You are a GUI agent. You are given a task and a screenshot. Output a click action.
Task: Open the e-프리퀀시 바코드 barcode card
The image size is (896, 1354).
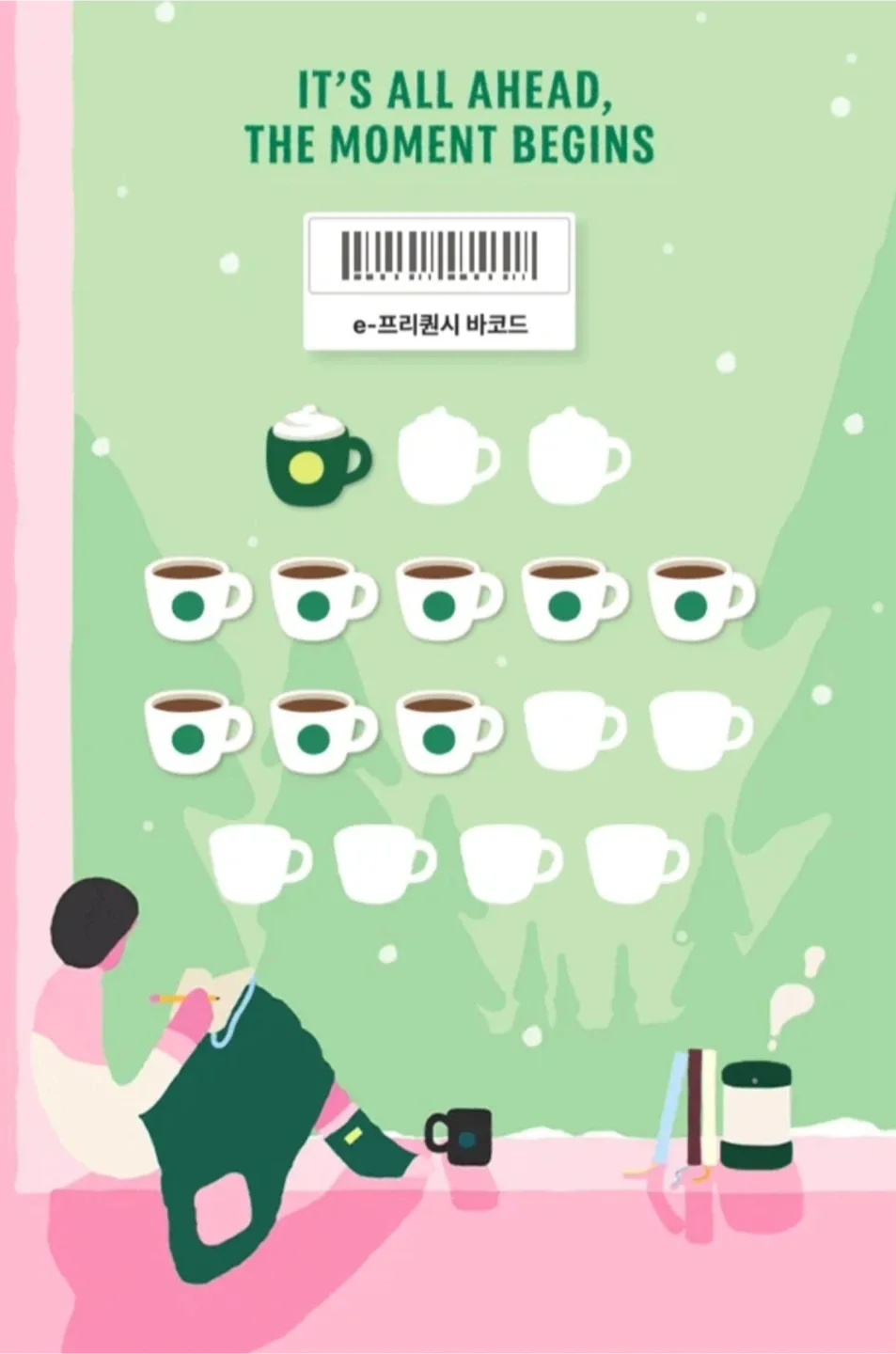(439, 282)
